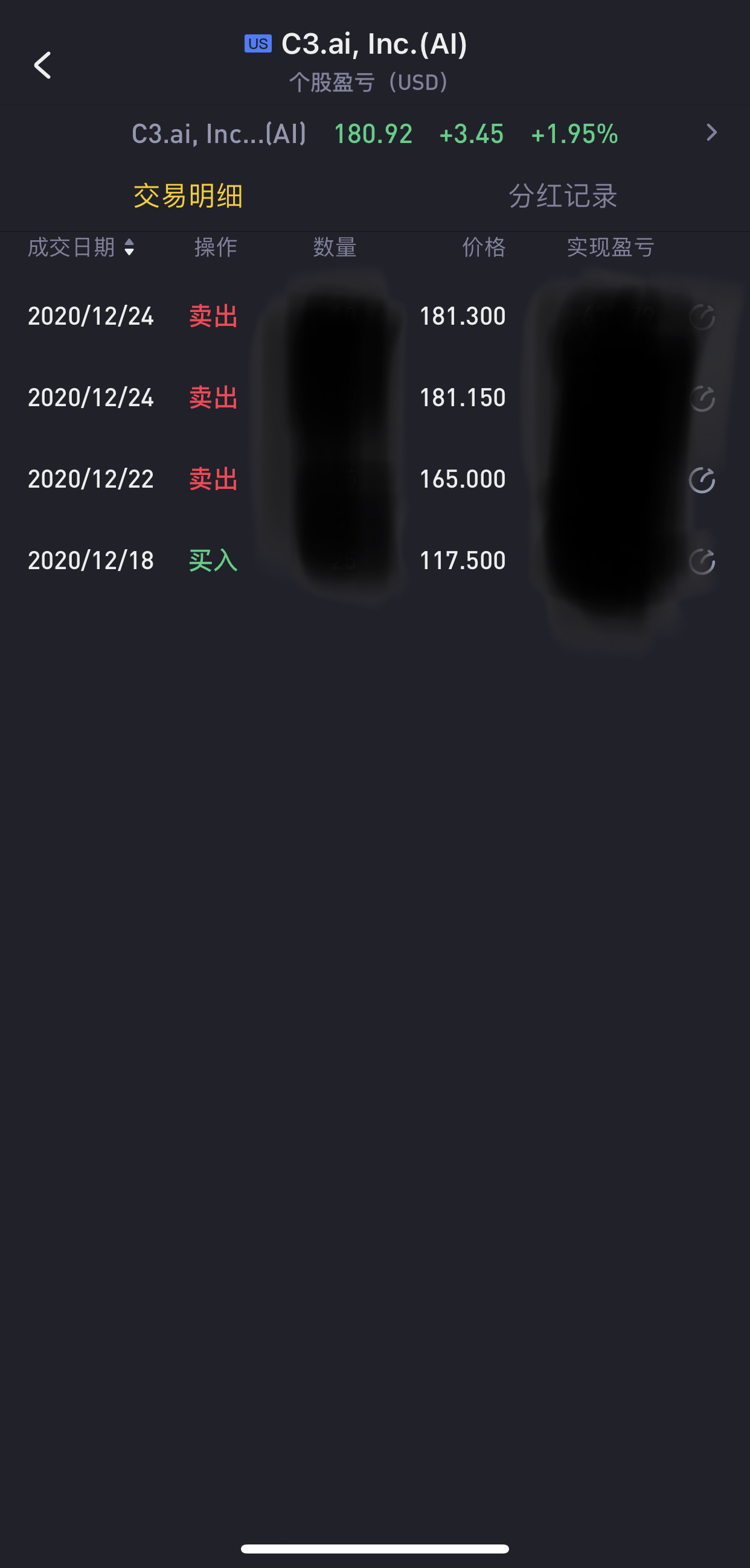
Task: Sort by 成交日期 column header
Action: coord(81,247)
